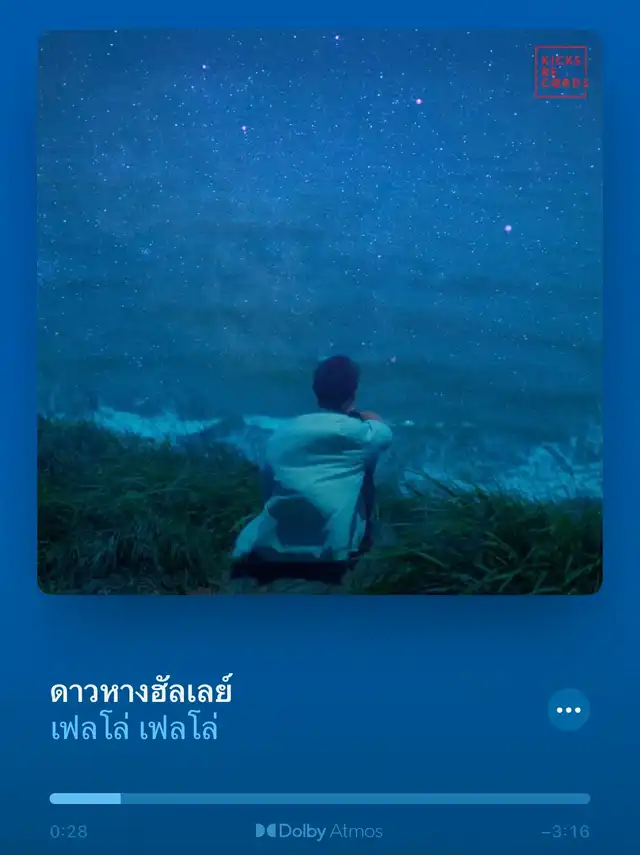Image resolution: width=640 pixels, height=855 pixels.
Task: Open the three-dot more options menu
Action: tap(568, 710)
